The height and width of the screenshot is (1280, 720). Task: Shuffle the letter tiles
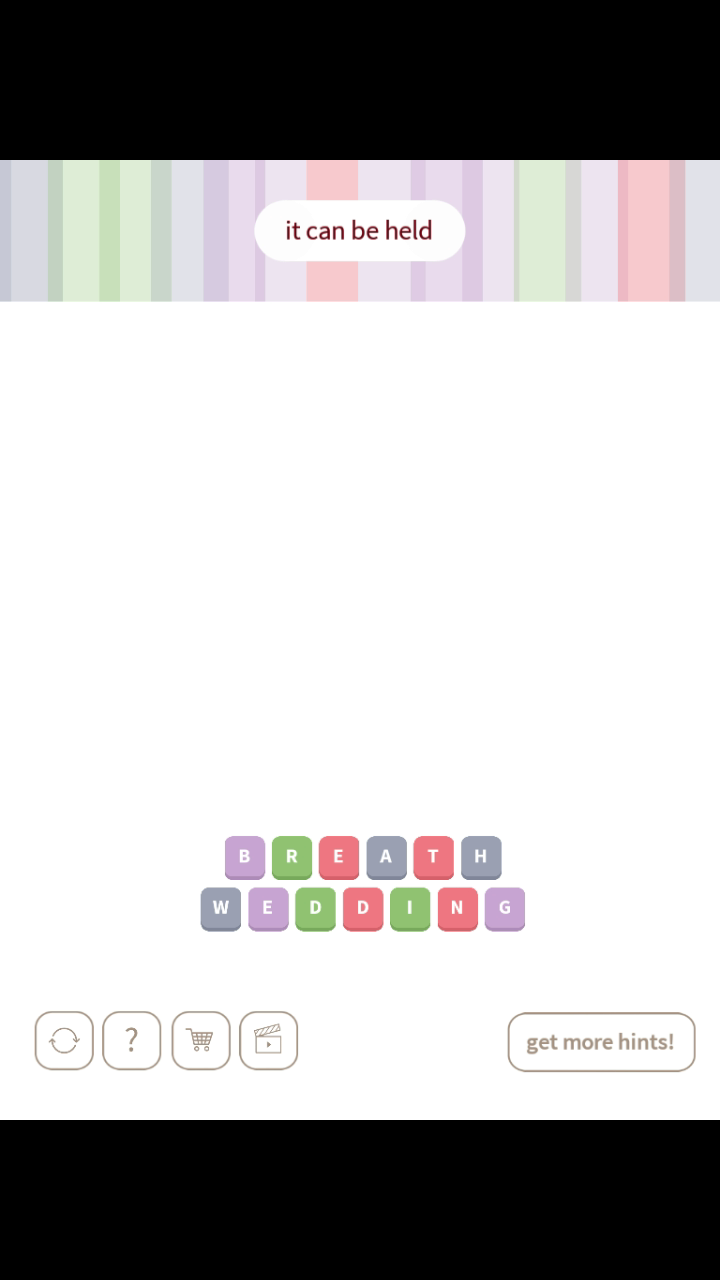[x=64, y=1041]
